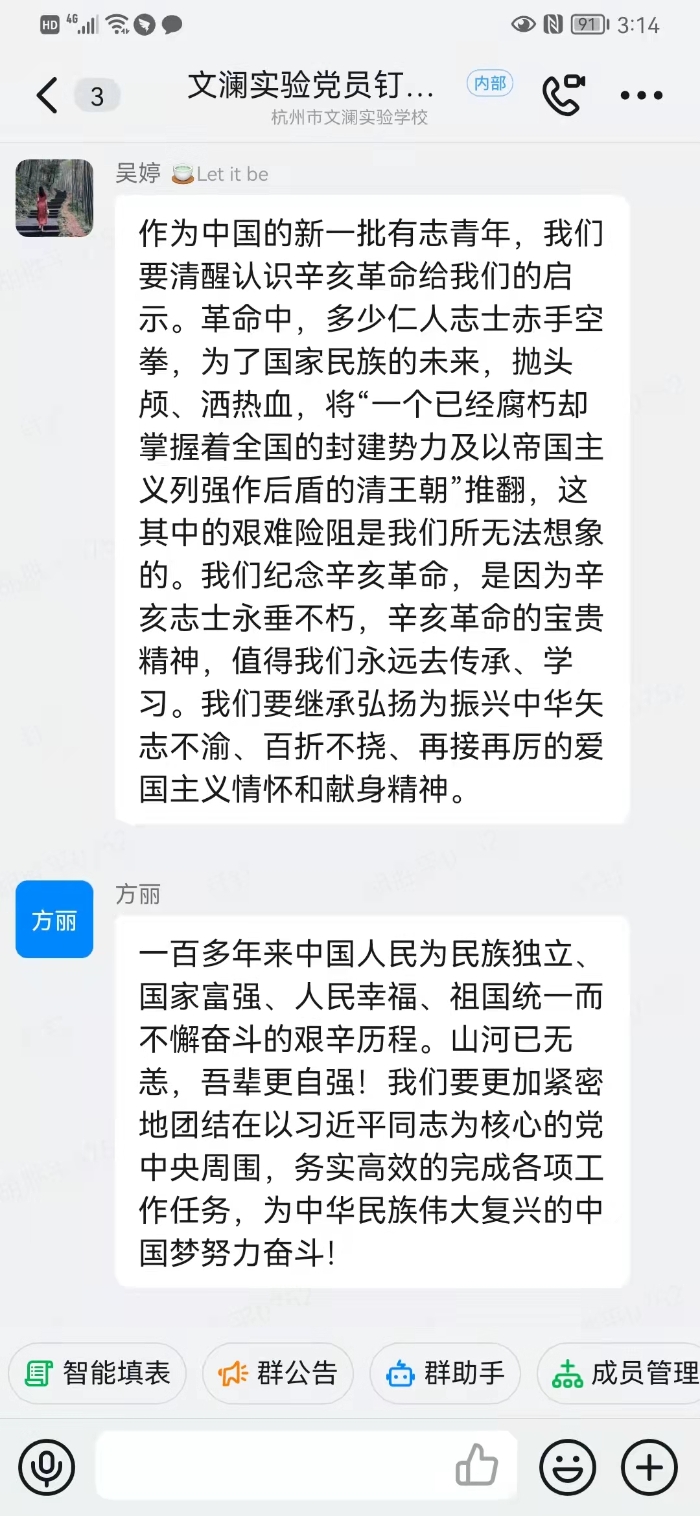Screen dimensions: 700x1516
Task: Switch to voice input
Action: pyautogui.click(x=47, y=1467)
